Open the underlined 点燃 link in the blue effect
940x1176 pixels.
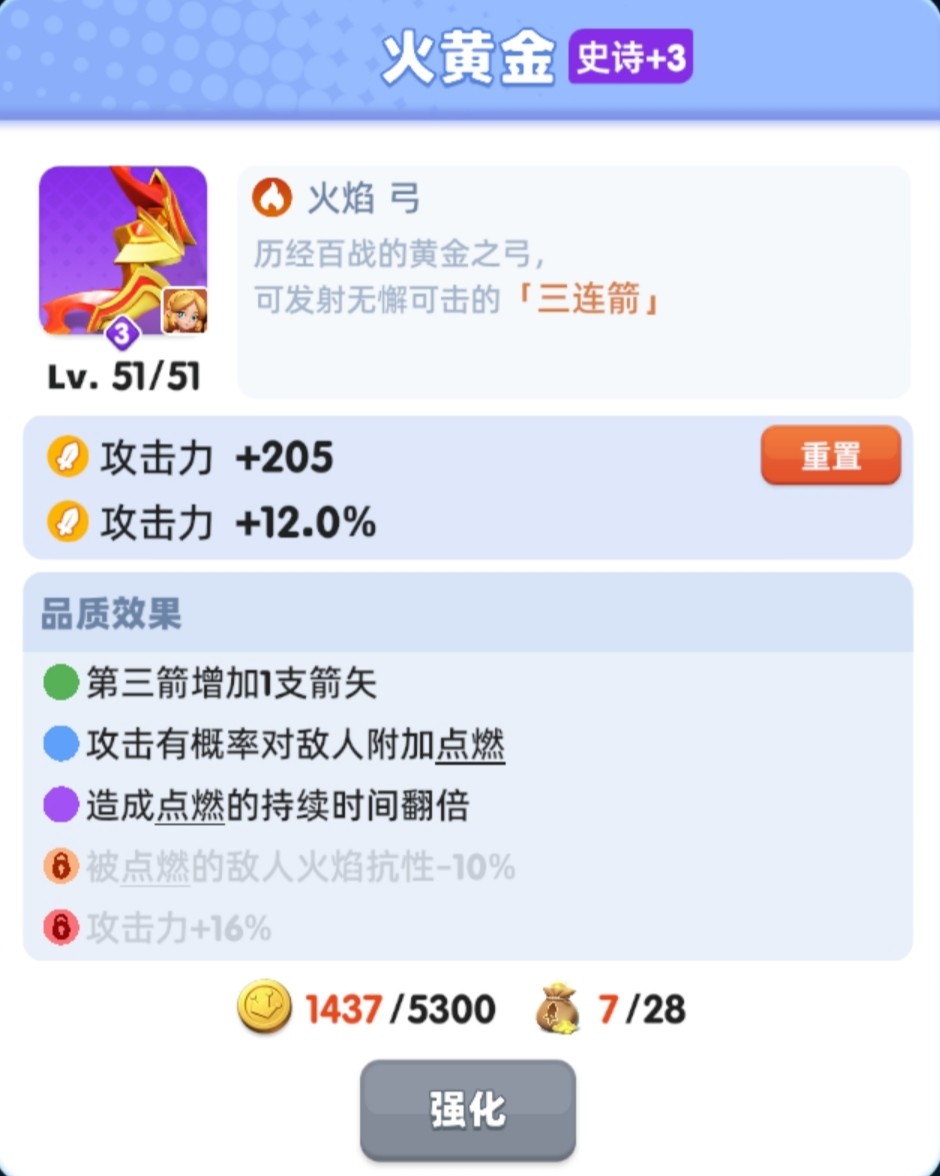click(470, 744)
